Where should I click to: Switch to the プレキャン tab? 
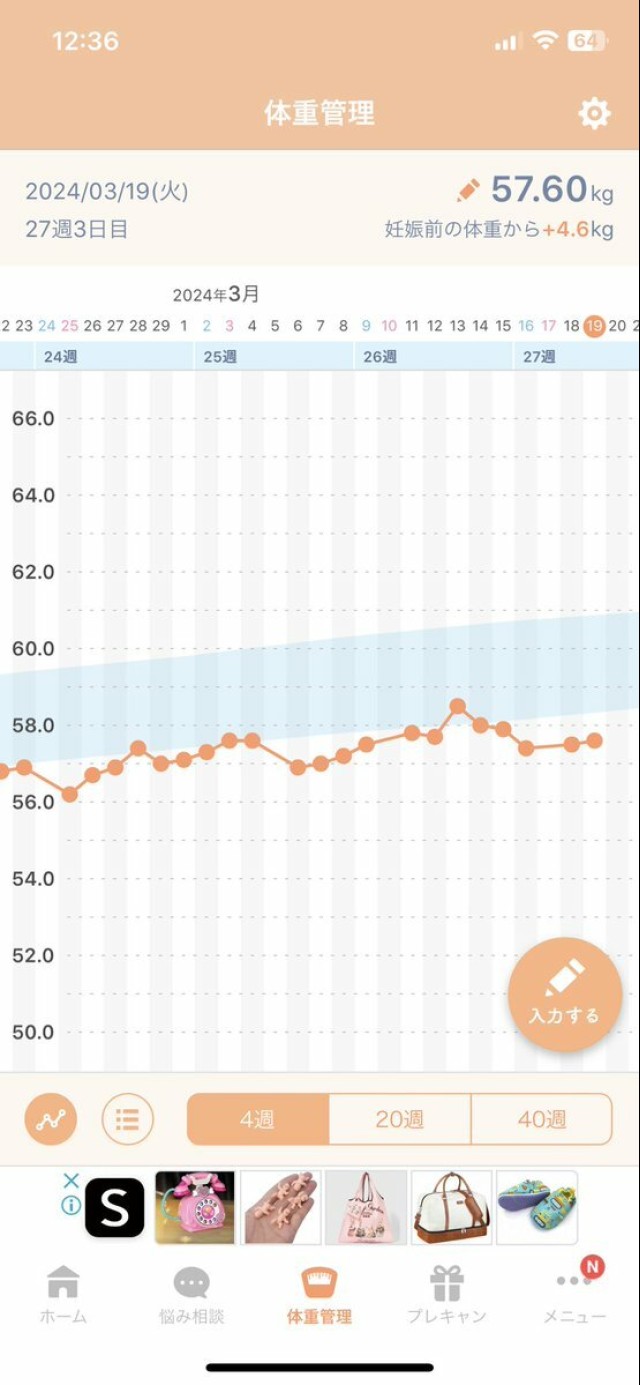tap(447, 1294)
